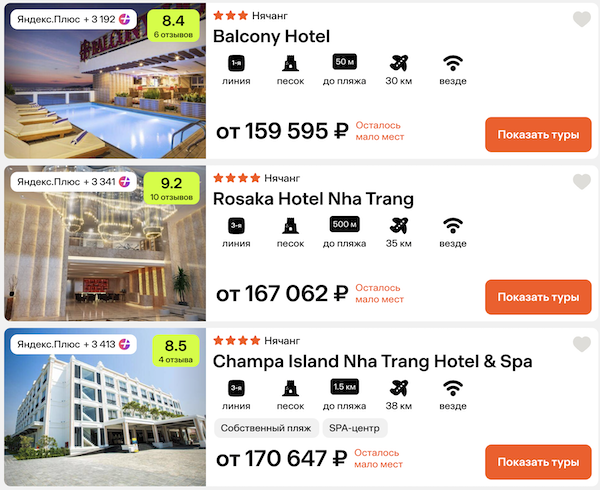Open the Balcony Hotel title link
This screenshot has height=490, width=600.
coord(271,36)
